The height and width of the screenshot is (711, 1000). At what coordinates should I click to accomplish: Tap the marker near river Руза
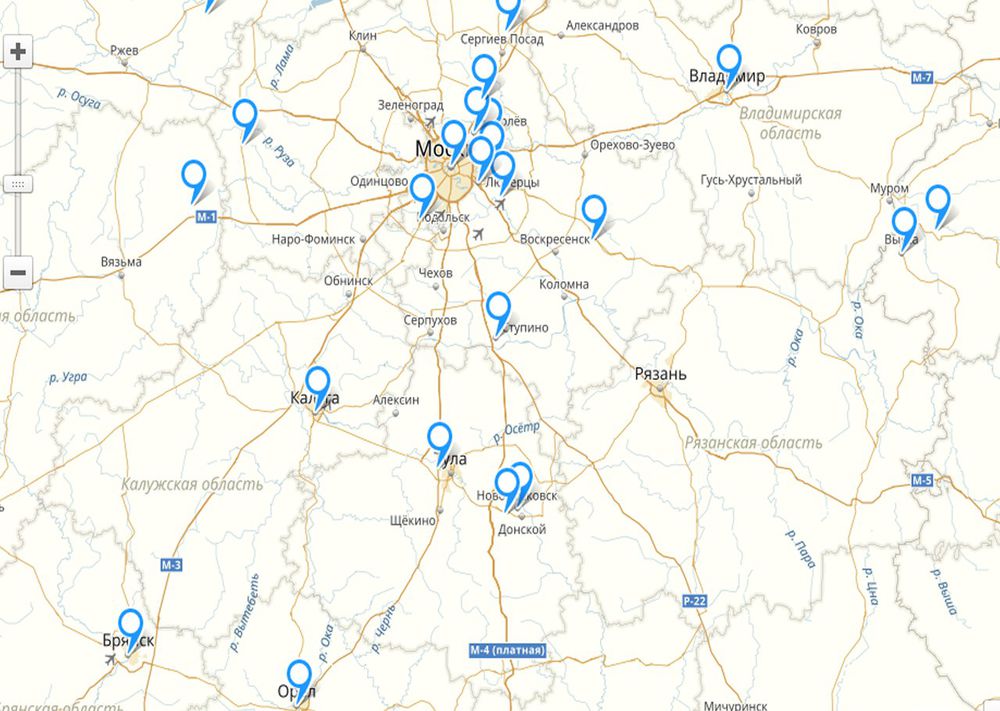click(x=245, y=116)
